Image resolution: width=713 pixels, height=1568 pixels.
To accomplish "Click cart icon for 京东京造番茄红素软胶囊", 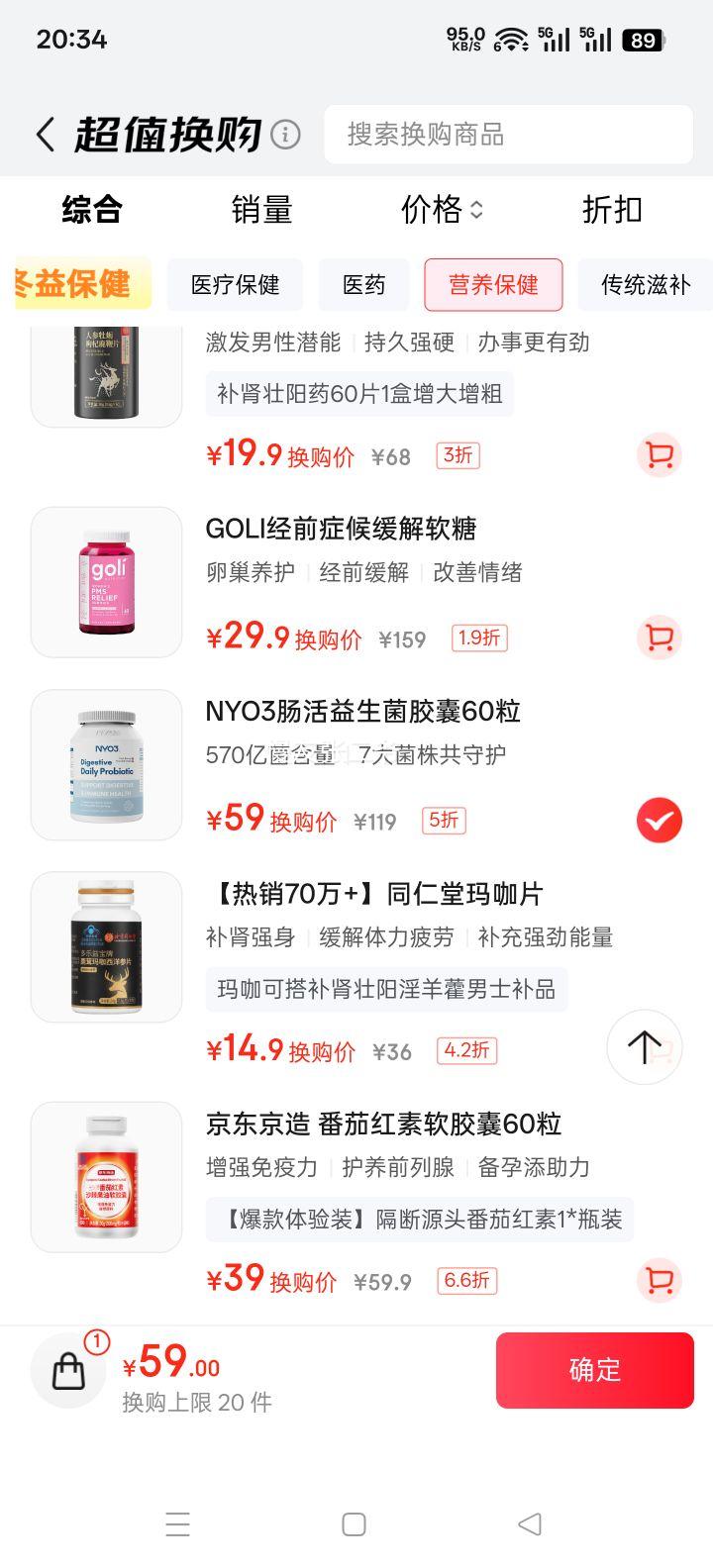I will (x=660, y=1280).
